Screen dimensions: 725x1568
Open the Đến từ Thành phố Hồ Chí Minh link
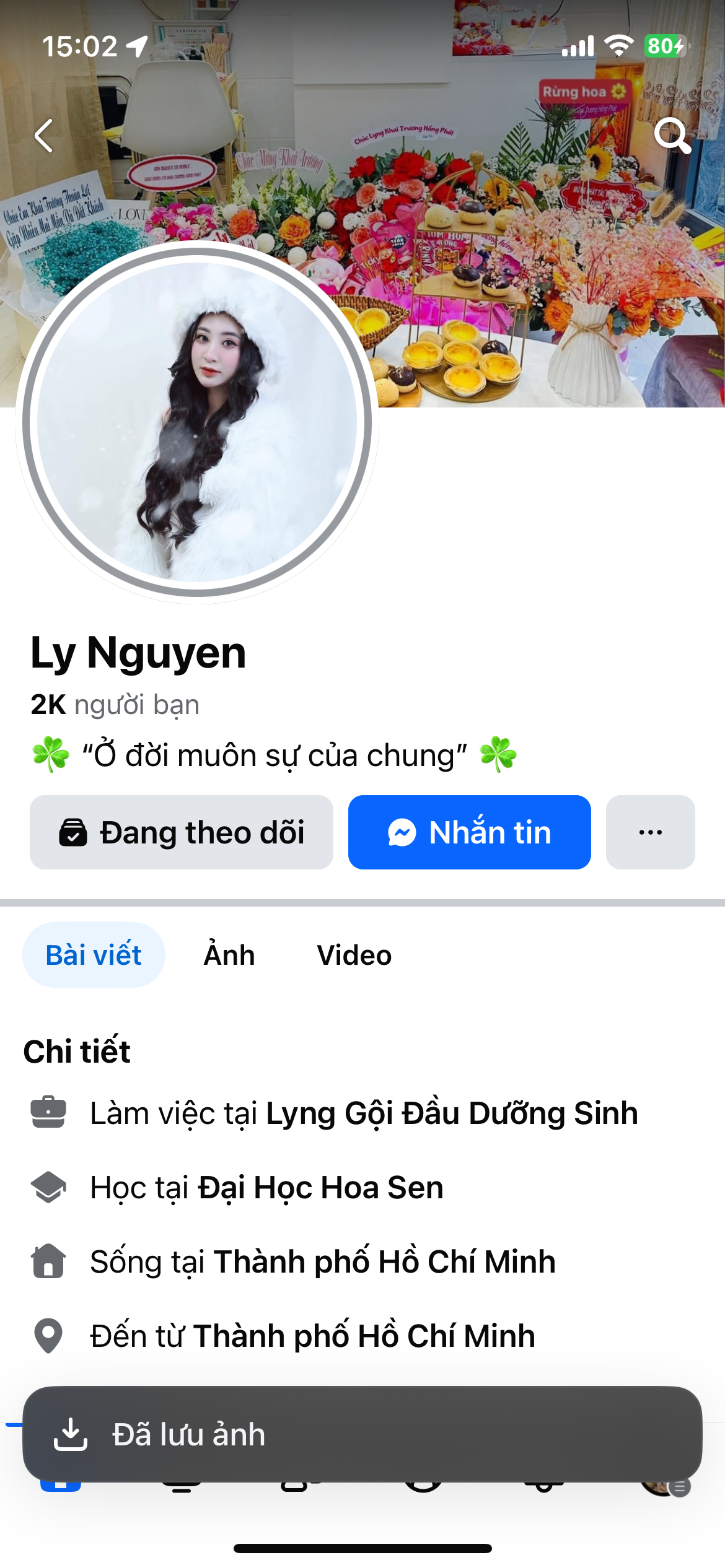[364, 1336]
